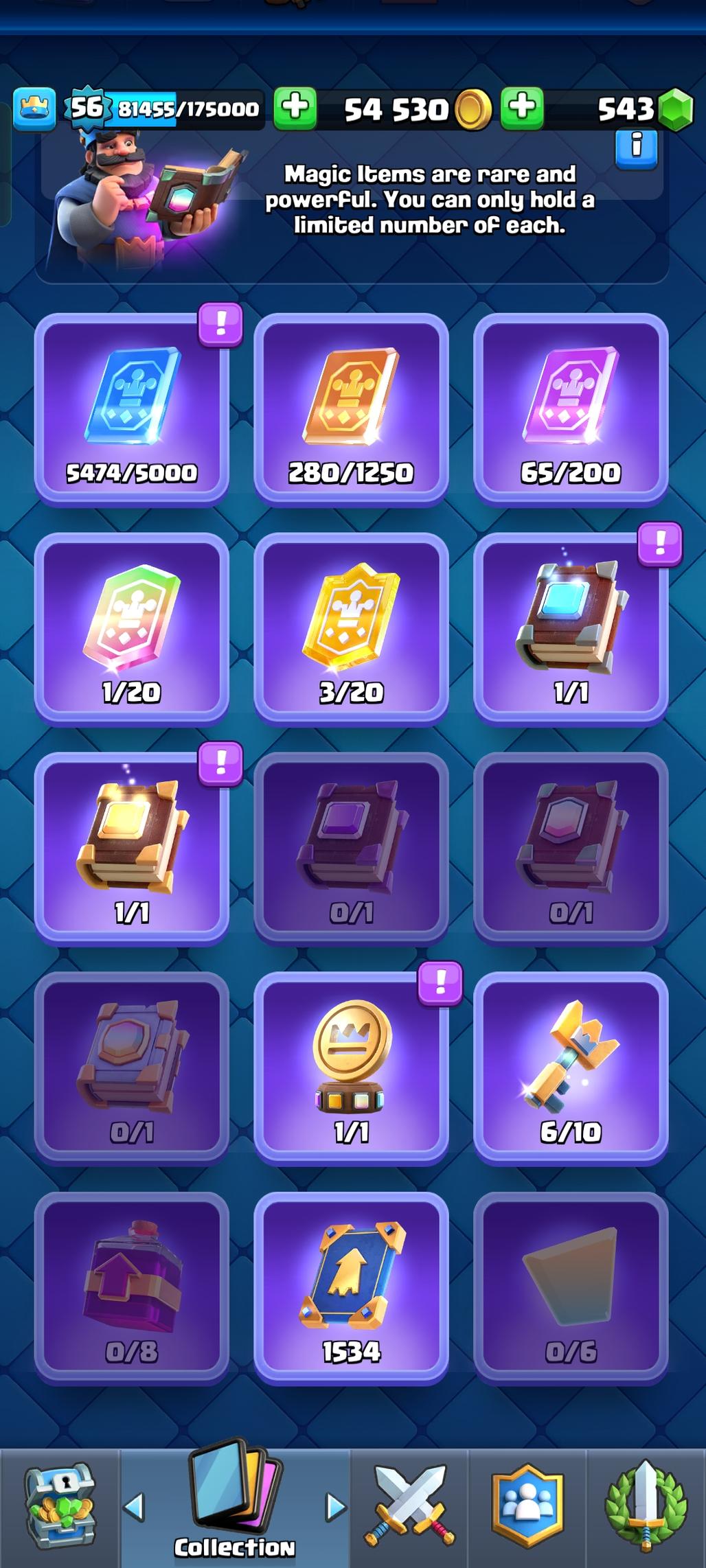Open King level 56 profile icon
This screenshot has height=1568, width=706.
point(34,108)
